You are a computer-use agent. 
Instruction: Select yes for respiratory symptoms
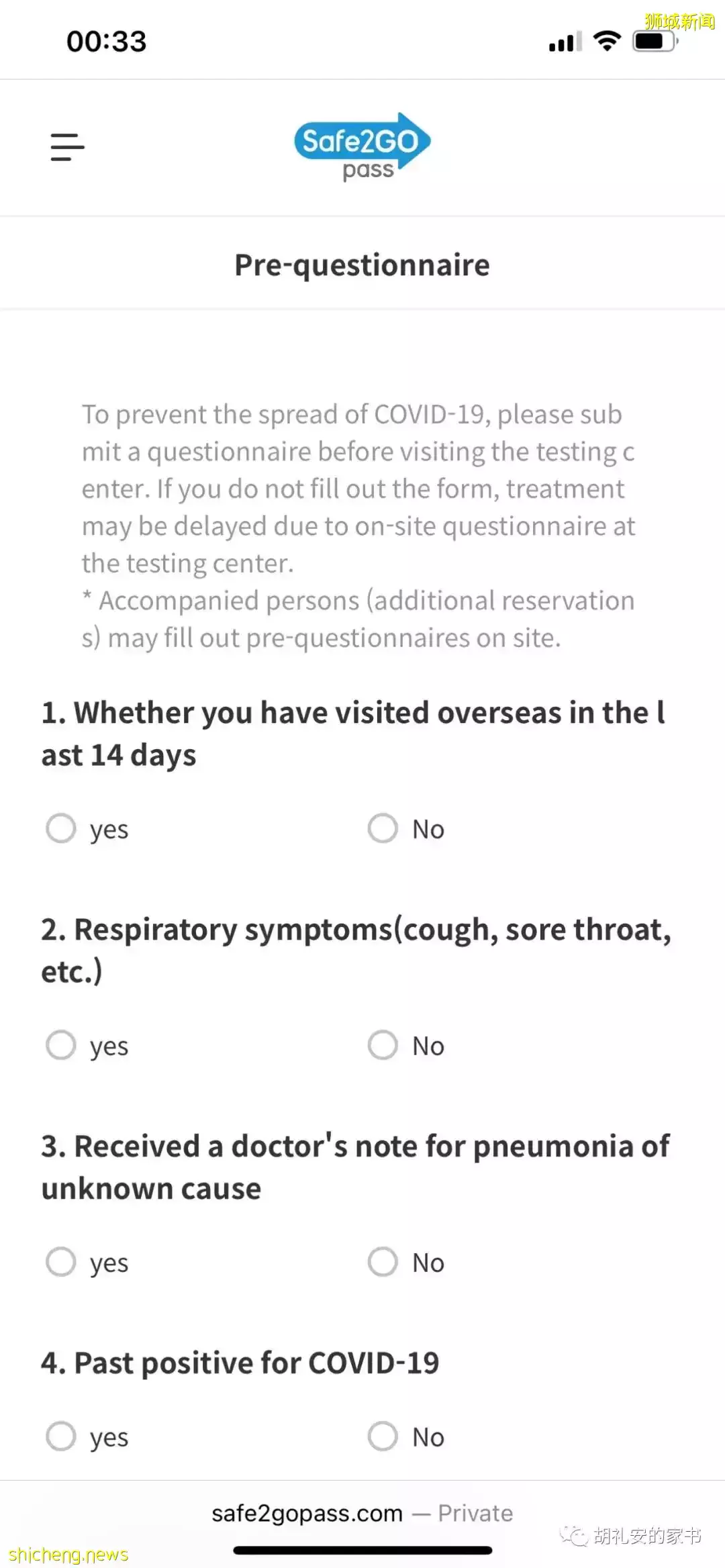pyautogui.click(x=61, y=1045)
